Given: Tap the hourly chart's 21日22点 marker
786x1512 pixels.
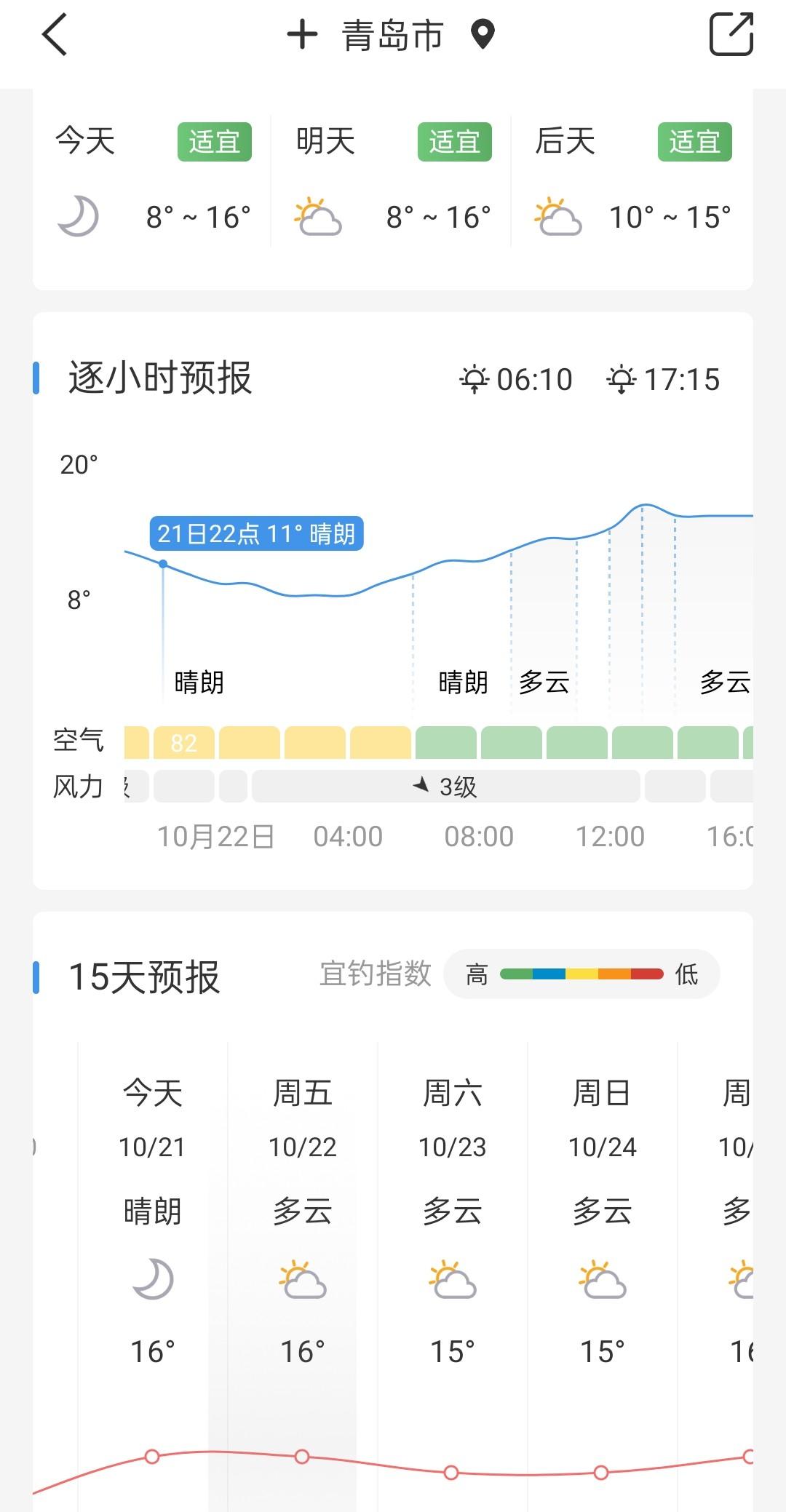Looking at the screenshot, I should pyautogui.click(x=163, y=564).
